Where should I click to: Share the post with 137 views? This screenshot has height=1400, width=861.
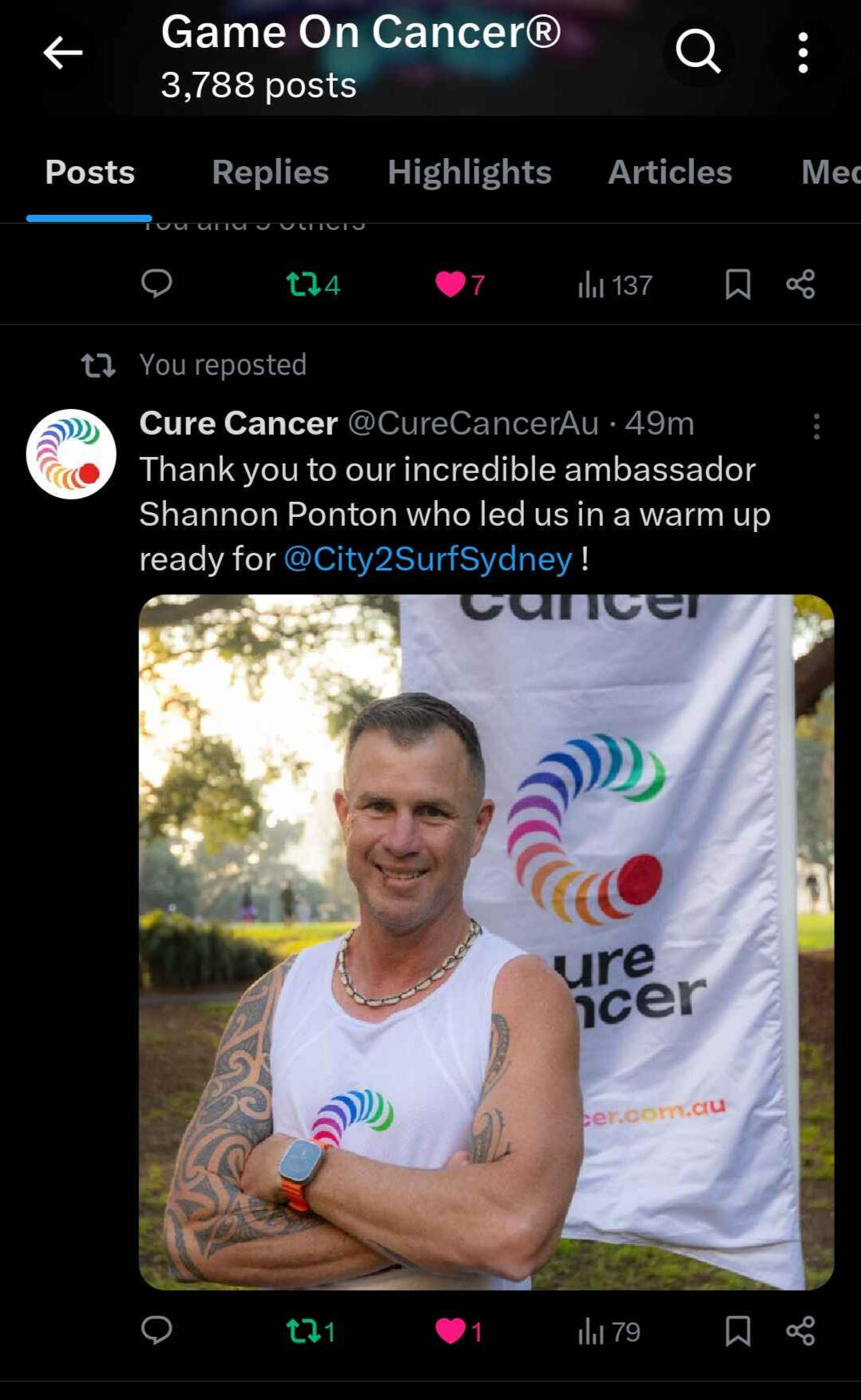tap(800, 284)
